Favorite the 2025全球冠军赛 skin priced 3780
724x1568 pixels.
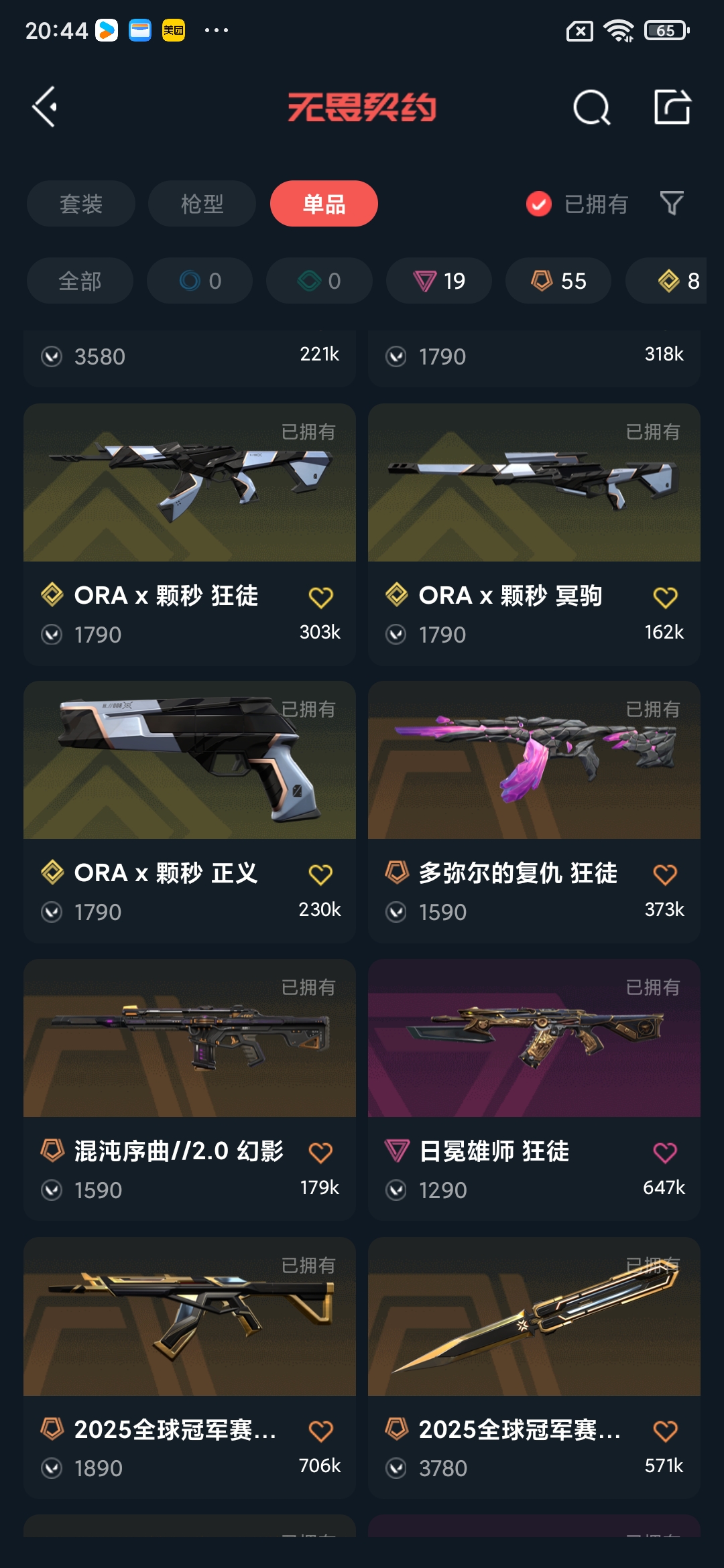[x=665, y=1431]
